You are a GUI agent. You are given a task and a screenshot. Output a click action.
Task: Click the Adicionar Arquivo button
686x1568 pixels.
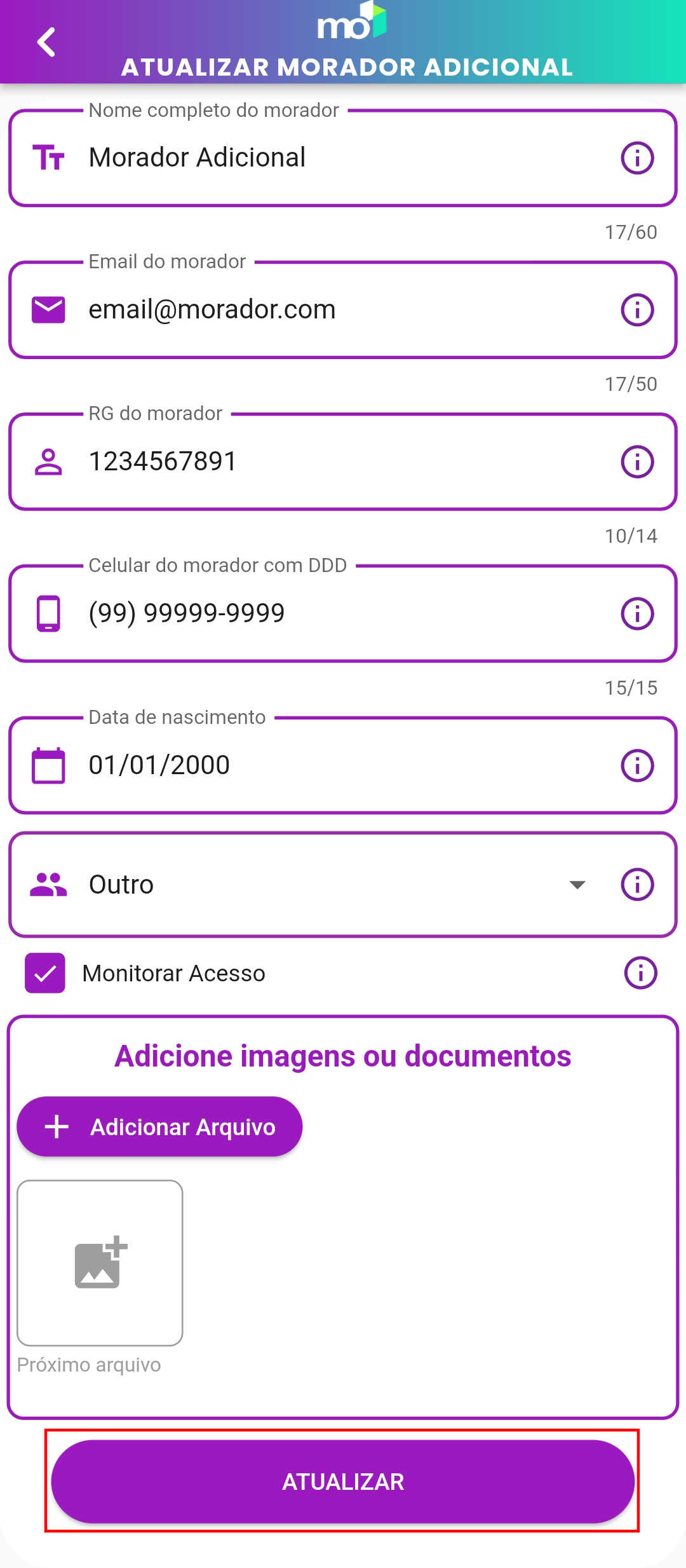(160, 1126)
